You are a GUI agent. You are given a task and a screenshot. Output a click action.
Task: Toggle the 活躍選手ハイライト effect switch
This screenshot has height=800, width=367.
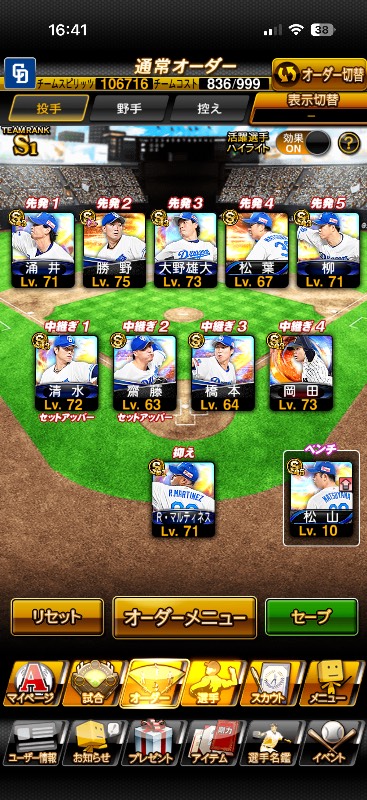coord(303,143)
